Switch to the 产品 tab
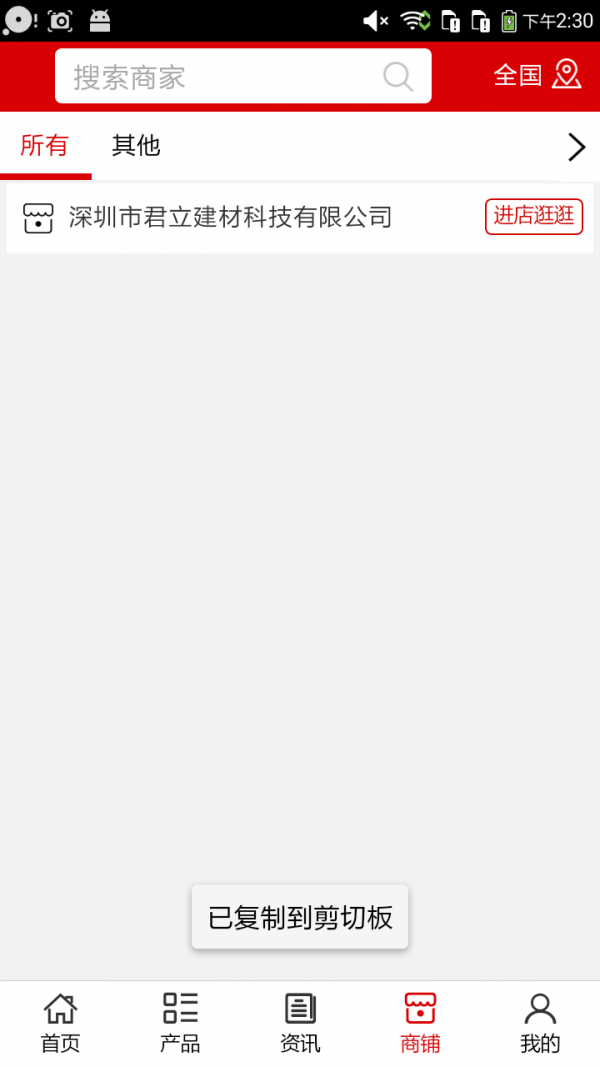The width and height of the screenshot is (600, 1067). point(180,1023)
